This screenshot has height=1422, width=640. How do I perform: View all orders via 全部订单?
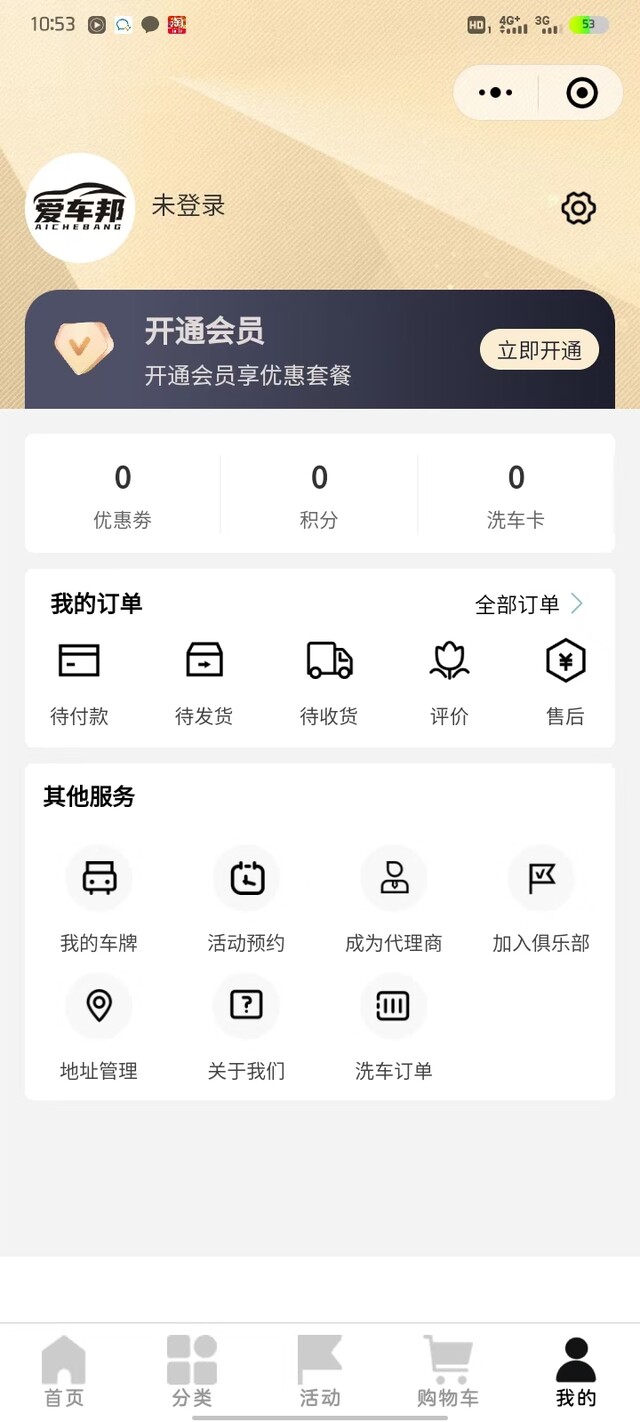click(x=528, y=604)
